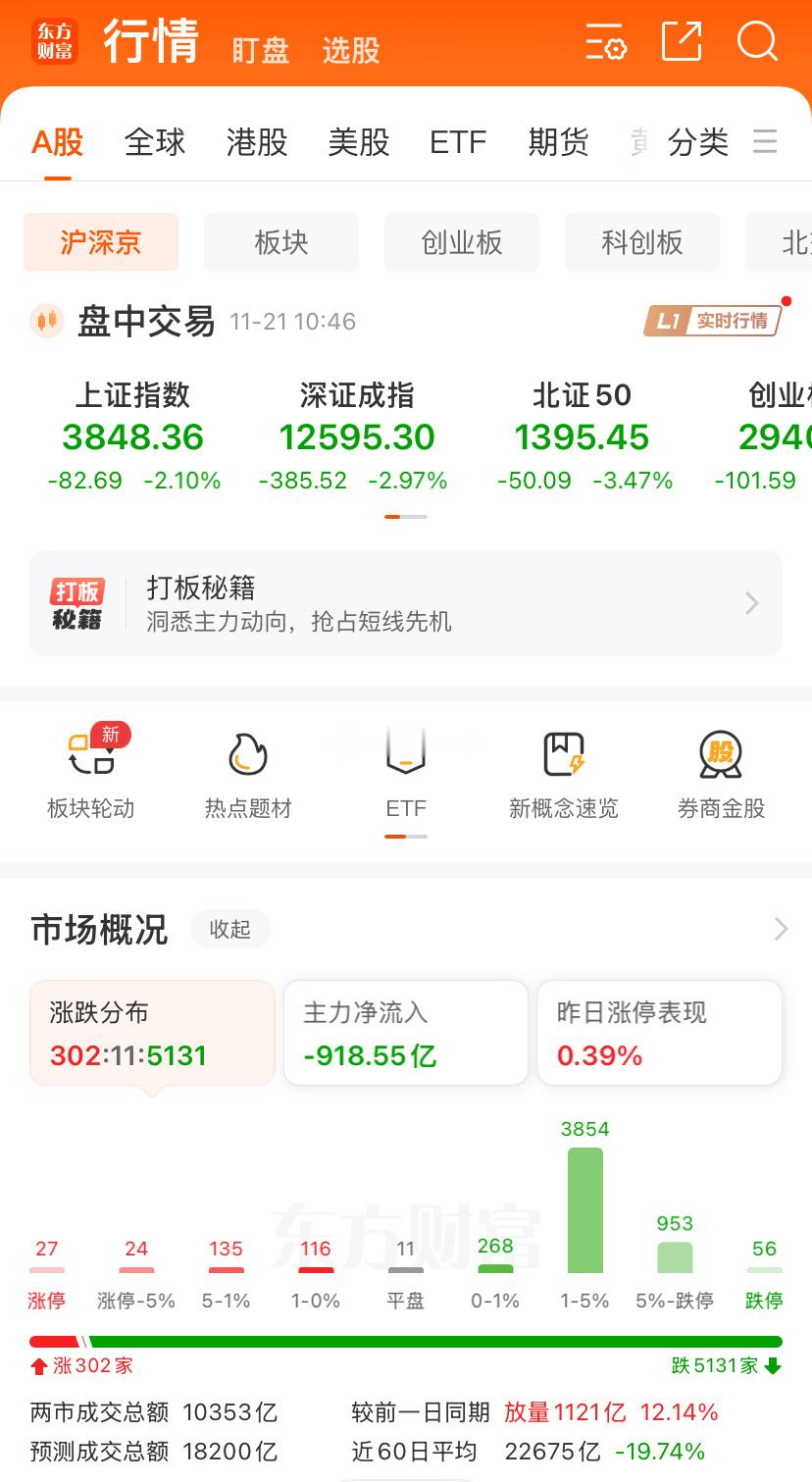Select the 科创板 filter button

[641, 241]
